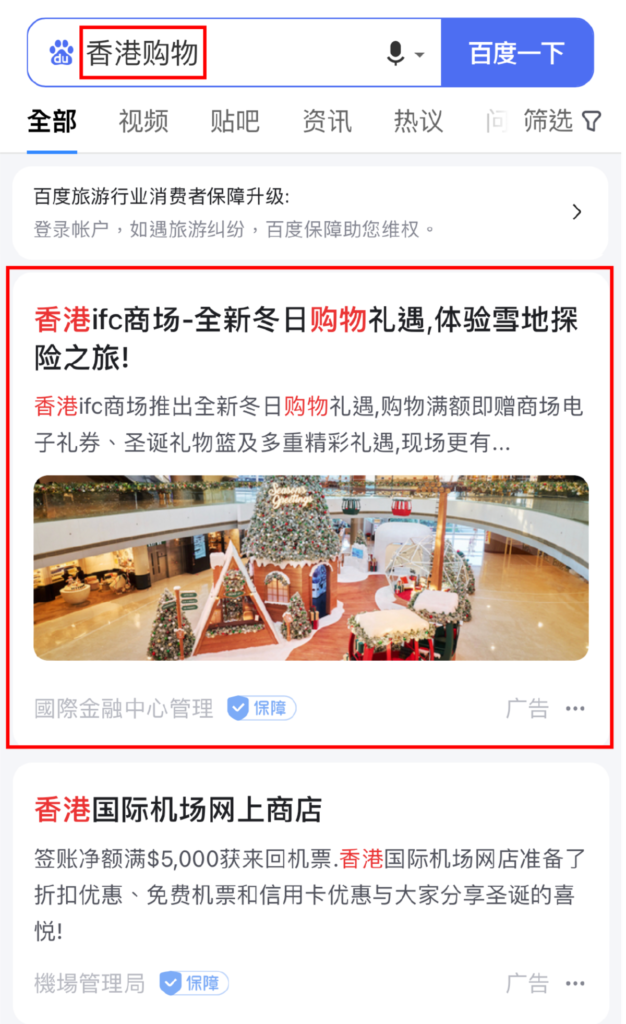Open the 筛选 filter options

click(x=562, y=122)
